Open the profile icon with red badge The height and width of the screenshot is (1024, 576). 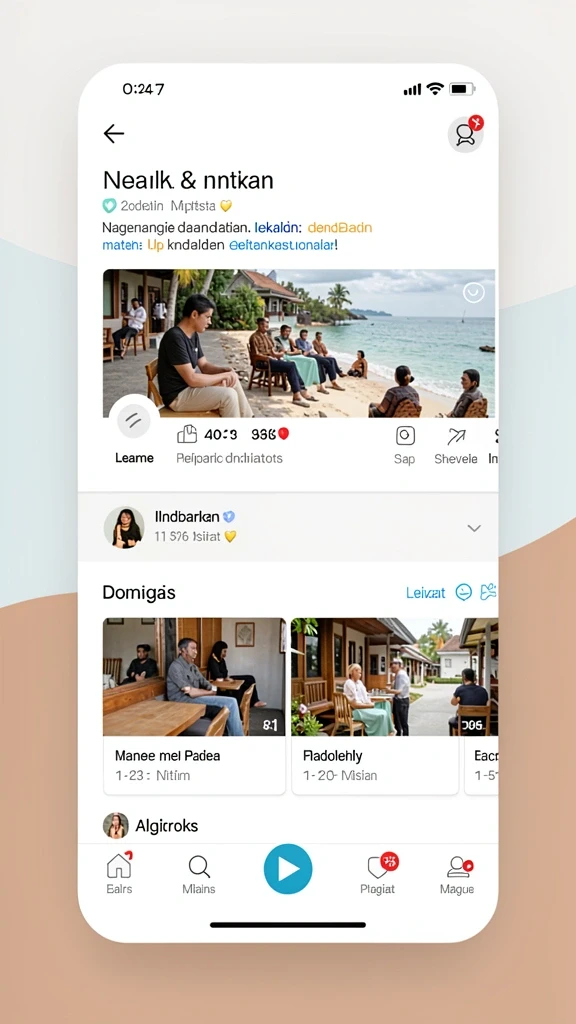(466, 134)
